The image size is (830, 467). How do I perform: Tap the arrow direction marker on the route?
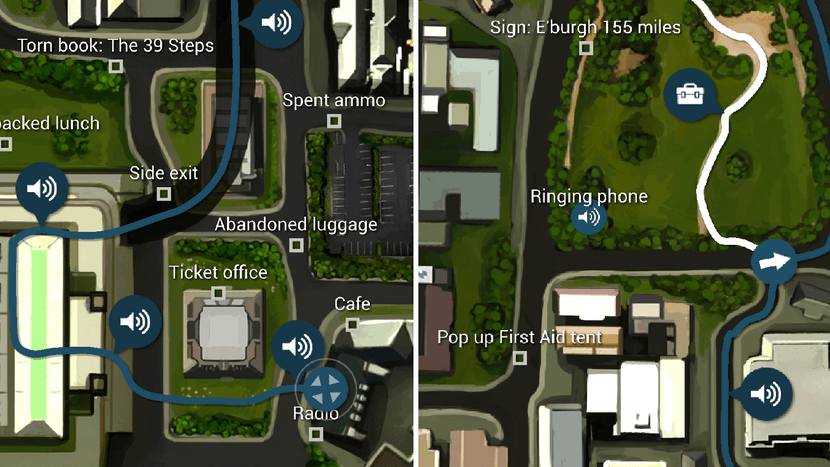tap(775, 263)
